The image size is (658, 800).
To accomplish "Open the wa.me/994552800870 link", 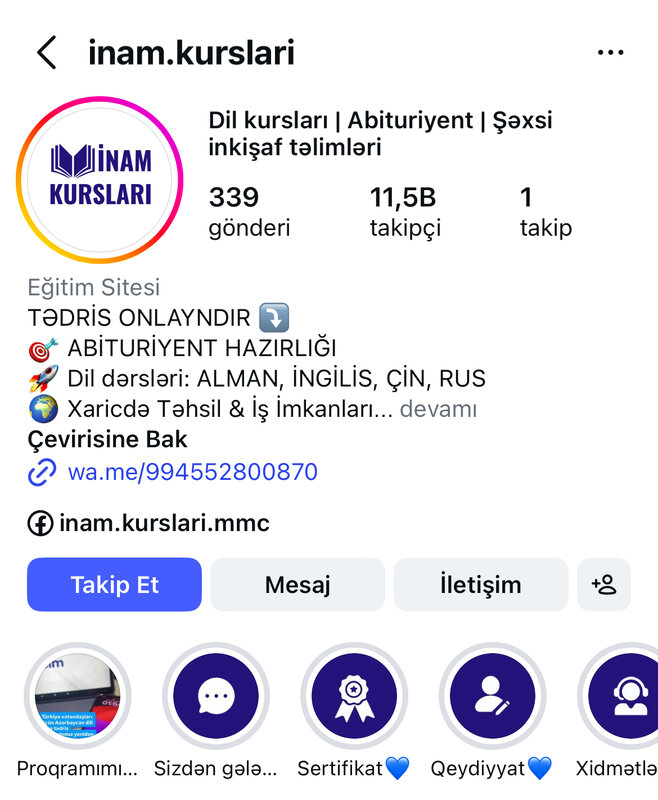I will [192, 472].
